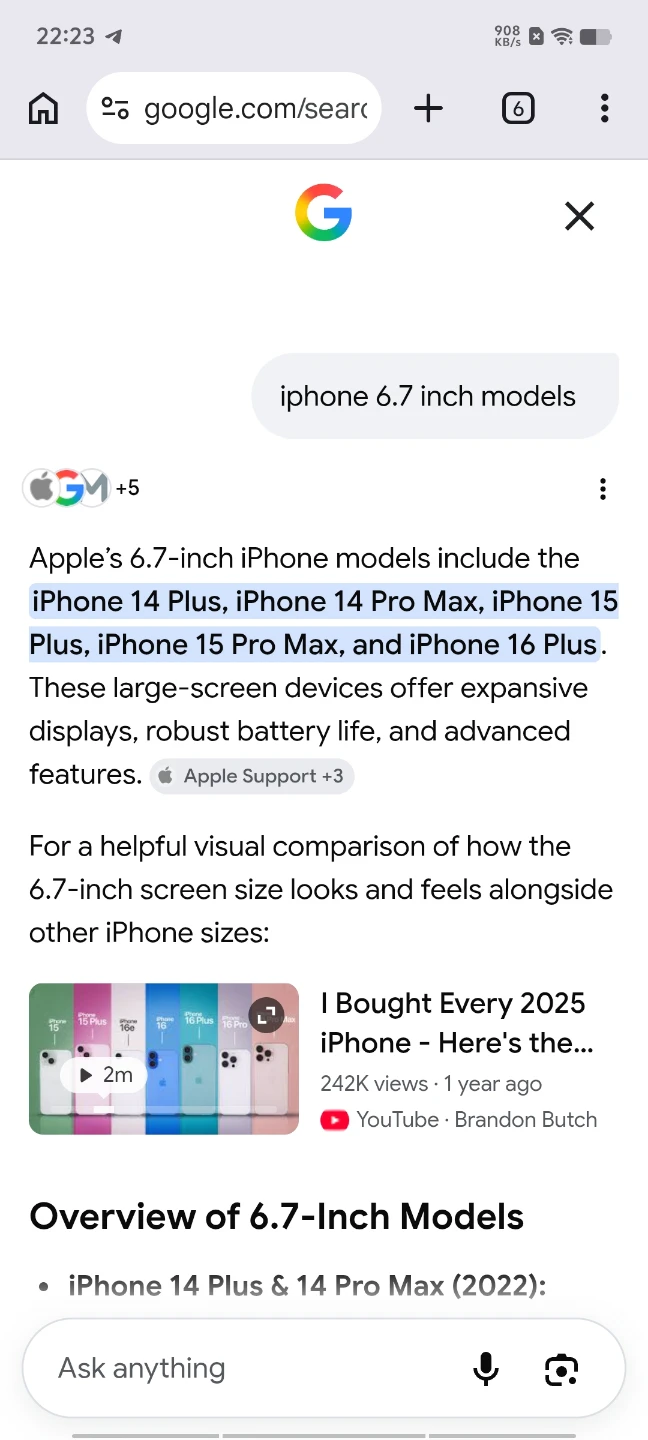Expand the video thumbnail to full view
Screen dimensions: 648x1440
coord(266,1016)
